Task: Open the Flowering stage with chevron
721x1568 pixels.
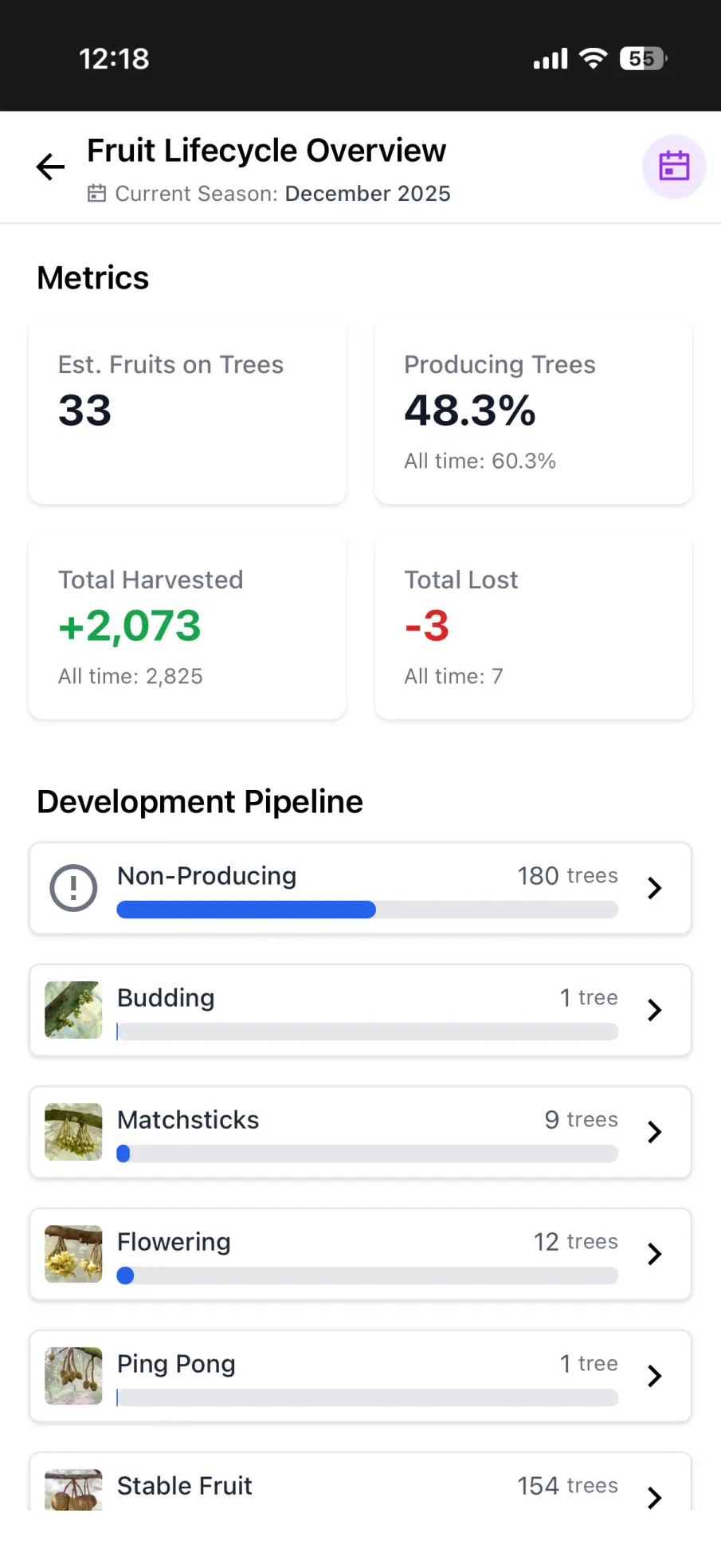Action: [x=654, y=1254]
